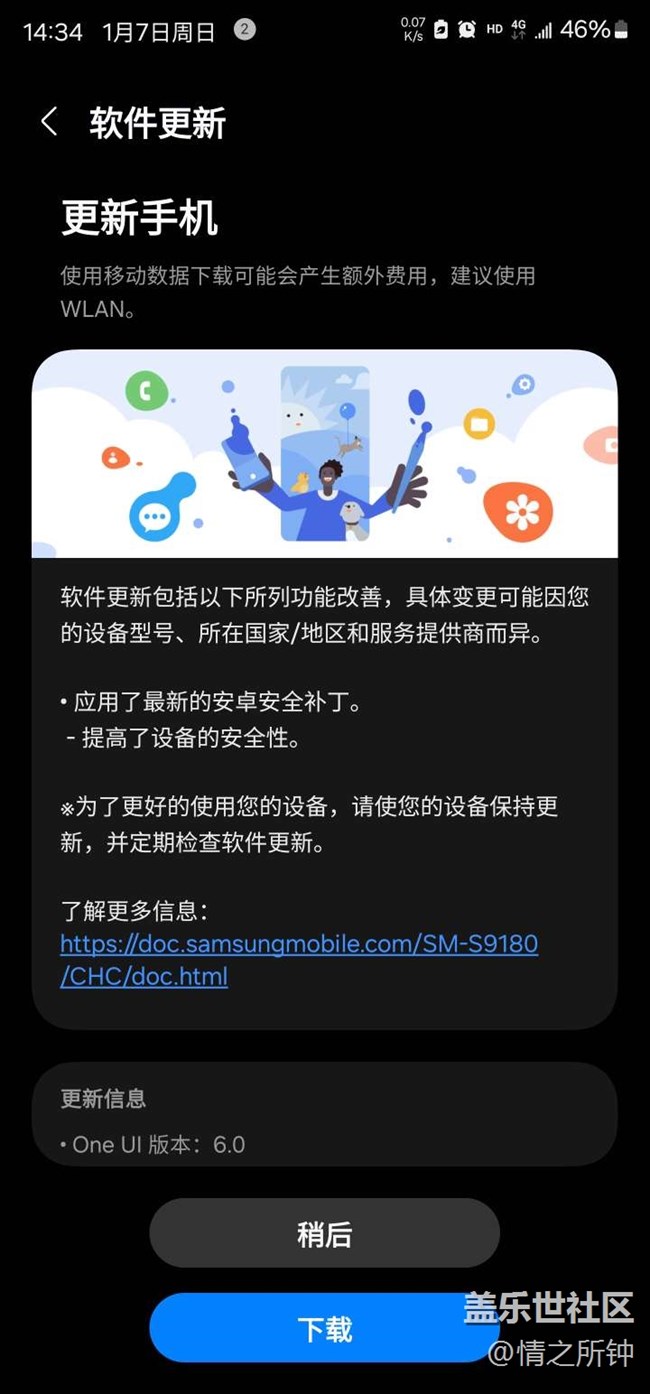Go back from 软件更新 screen
The image size is (650, 1394).
[x=49, y=123]
